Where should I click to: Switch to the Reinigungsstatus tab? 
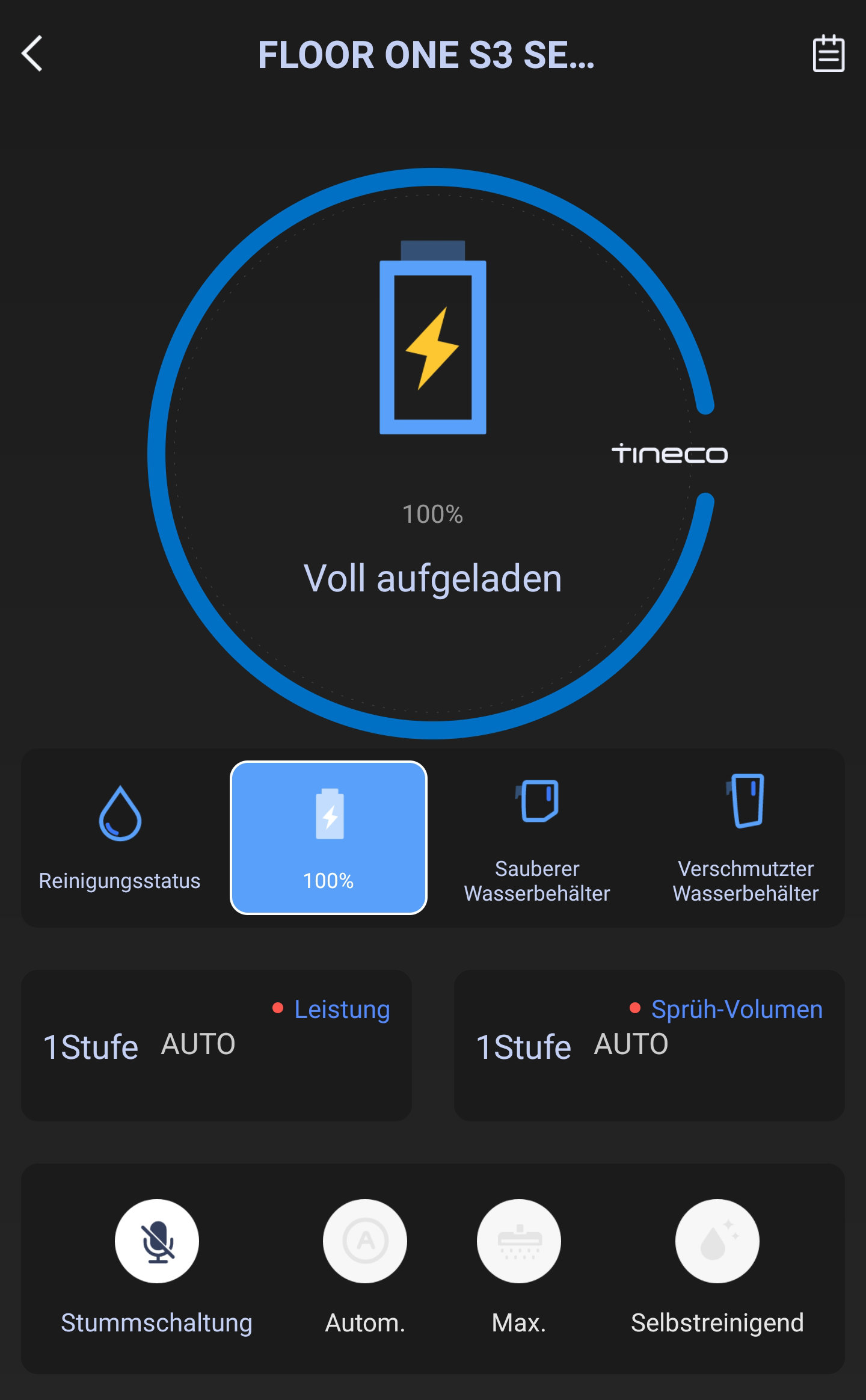click(120, 838)
